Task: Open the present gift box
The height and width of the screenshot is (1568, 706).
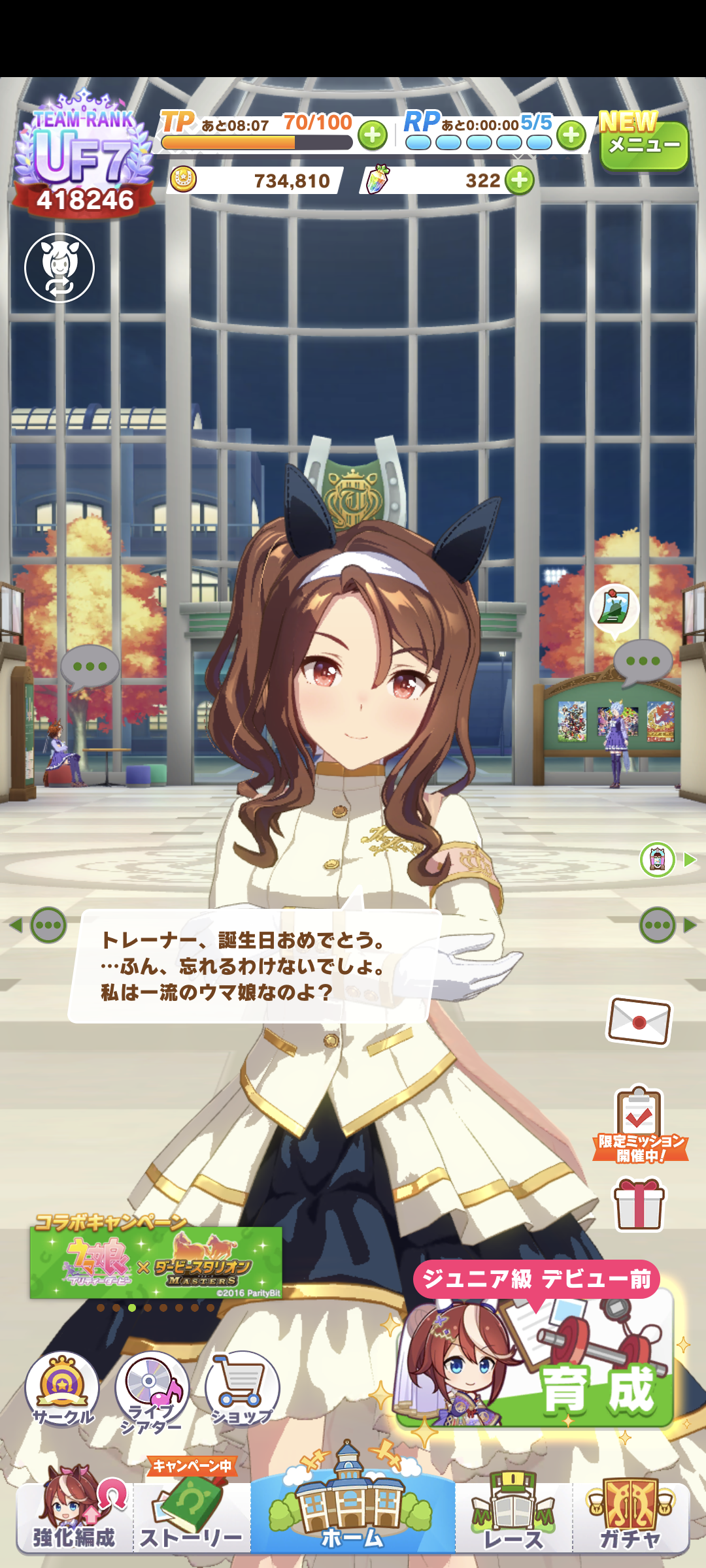Action: [x=639, y=1204]
